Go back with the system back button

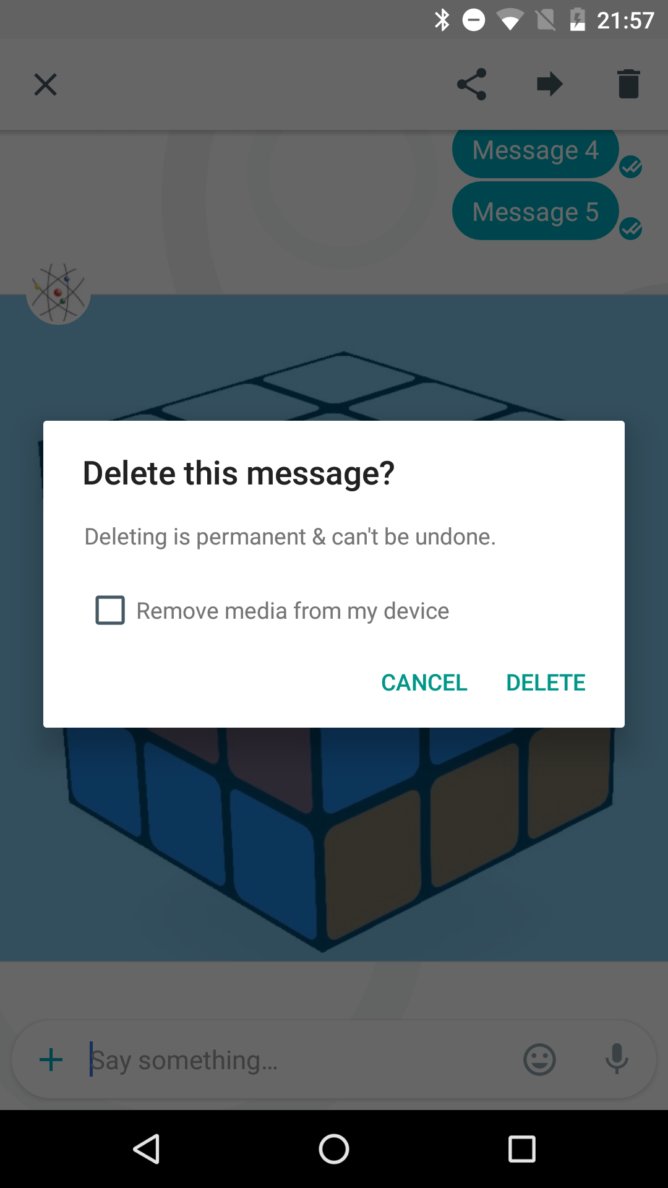[147, 1149]
